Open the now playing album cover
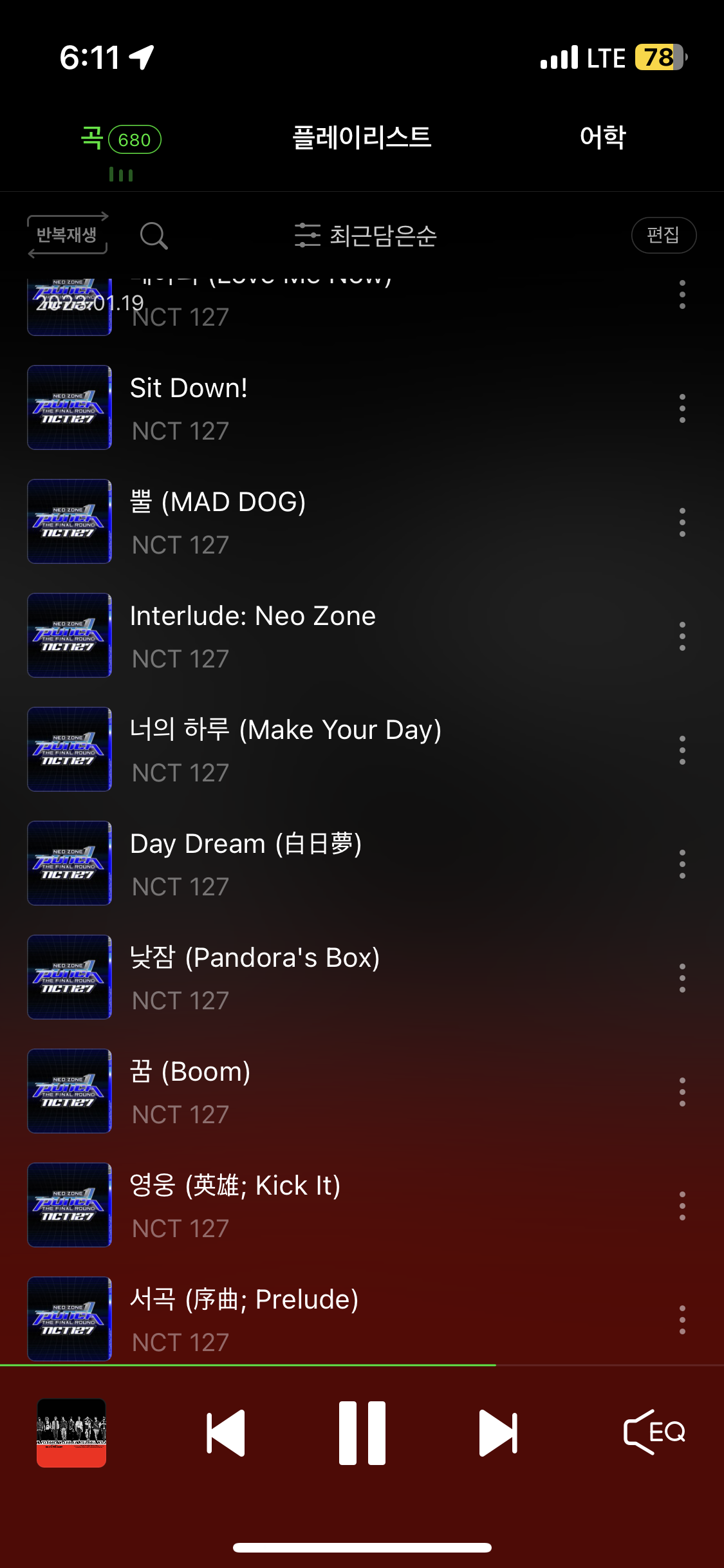This screenshot has width=724, height=1568. point(71,1433)
